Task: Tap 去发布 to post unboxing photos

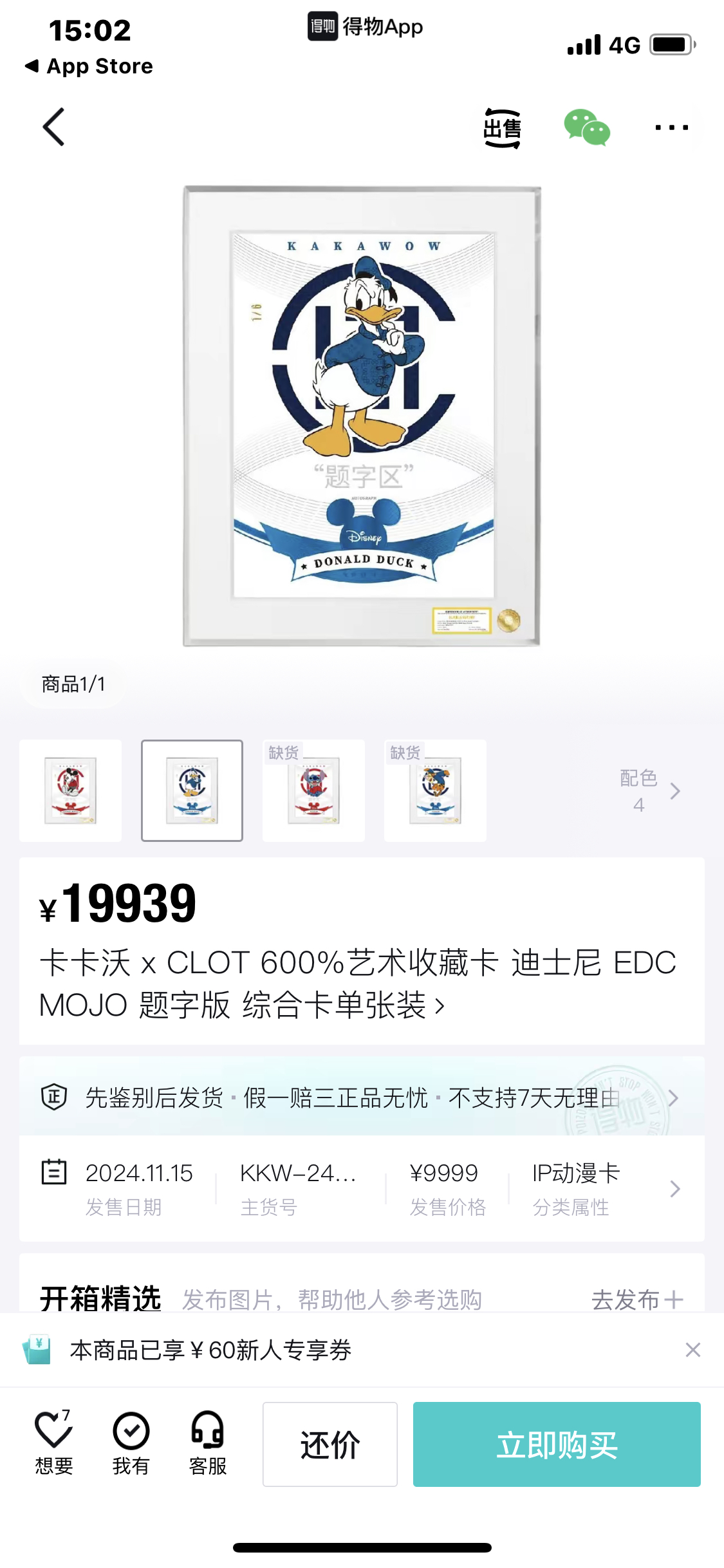Action: (636, 1299)
